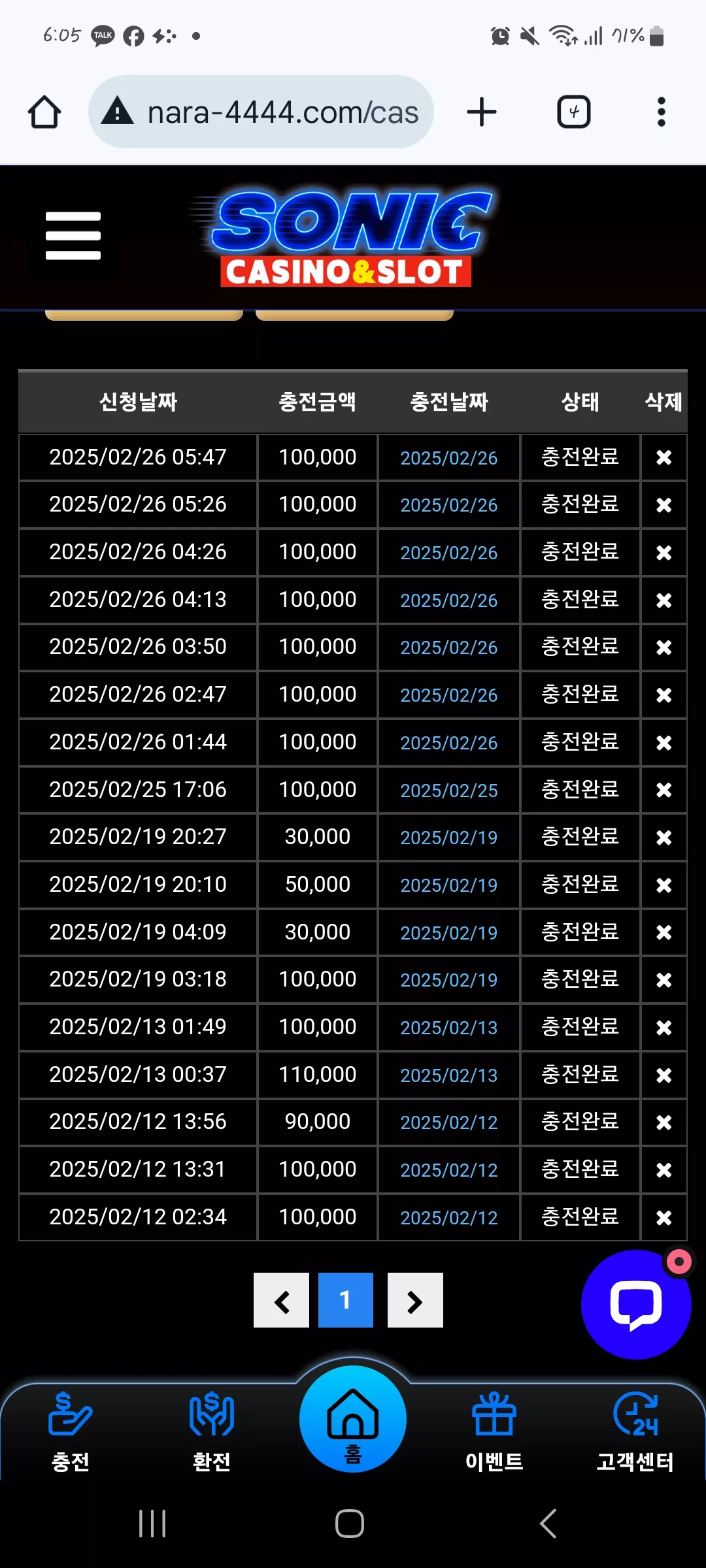Remove the 2025/02/19 20:10 entry
Viewport: 706px width, 1568px height.
click(x=664, y=885)
